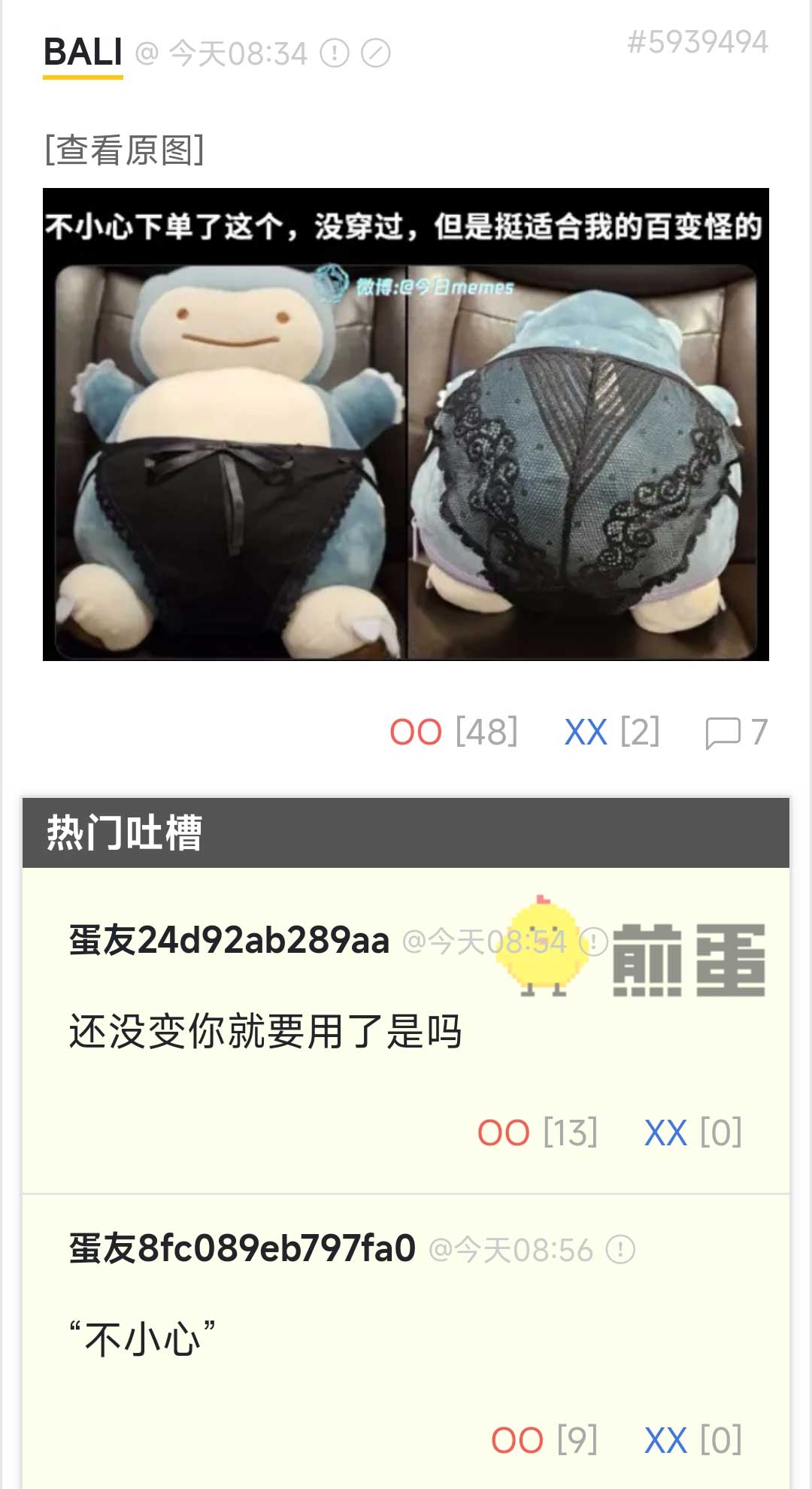Image resolution: width=812 pixels, height=1489 pixels.
Task: Open the comments bubble showing 7
Action: click(x=735, y=732)
